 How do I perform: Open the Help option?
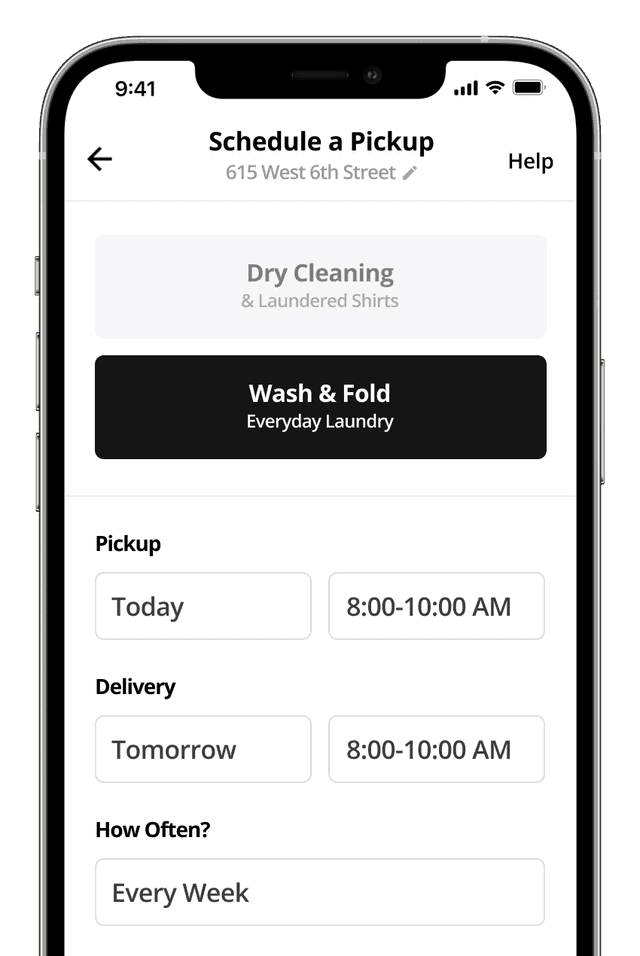coord(530,161)
